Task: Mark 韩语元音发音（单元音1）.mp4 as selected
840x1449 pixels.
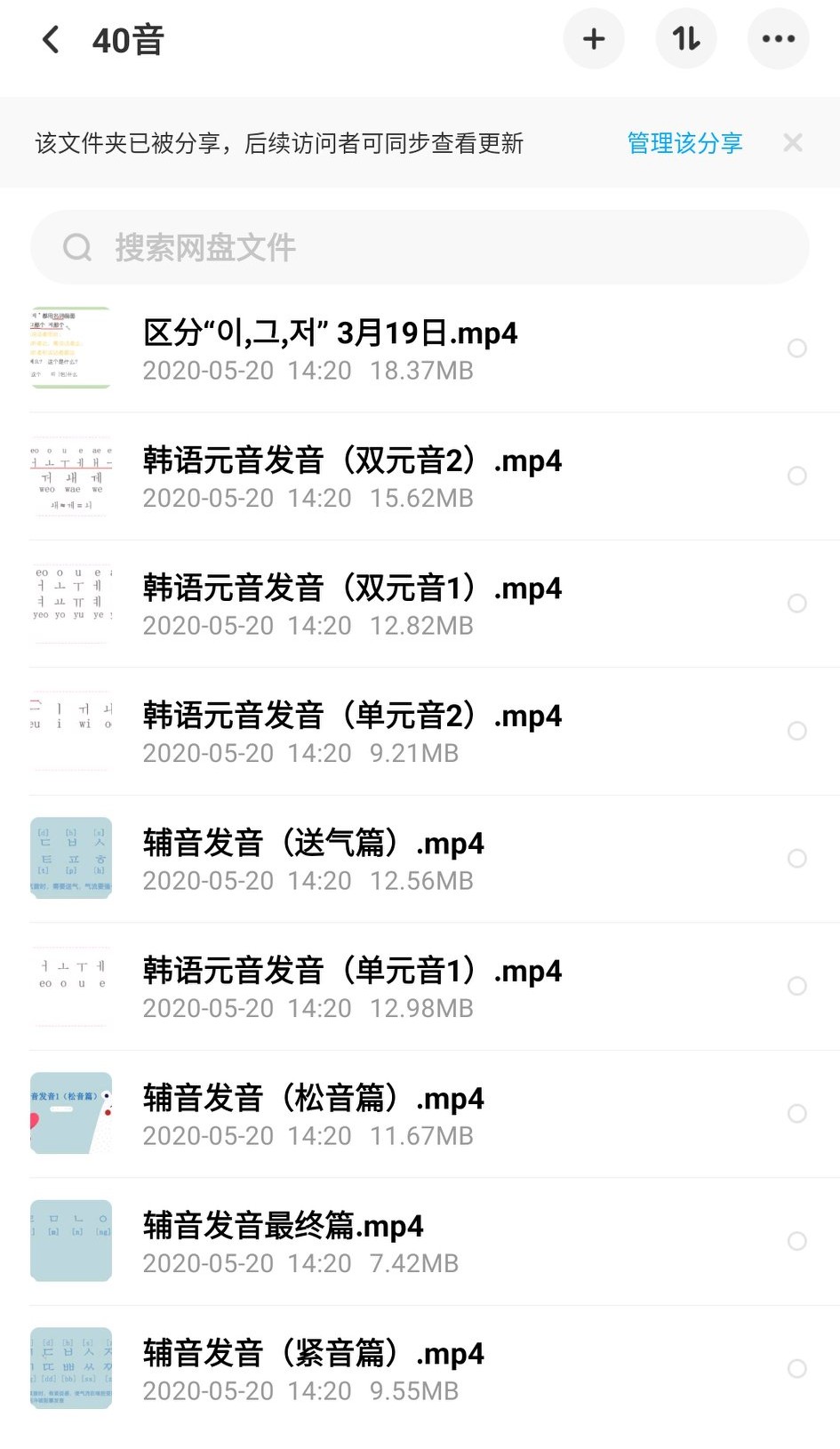Action: tap(797, 987)
